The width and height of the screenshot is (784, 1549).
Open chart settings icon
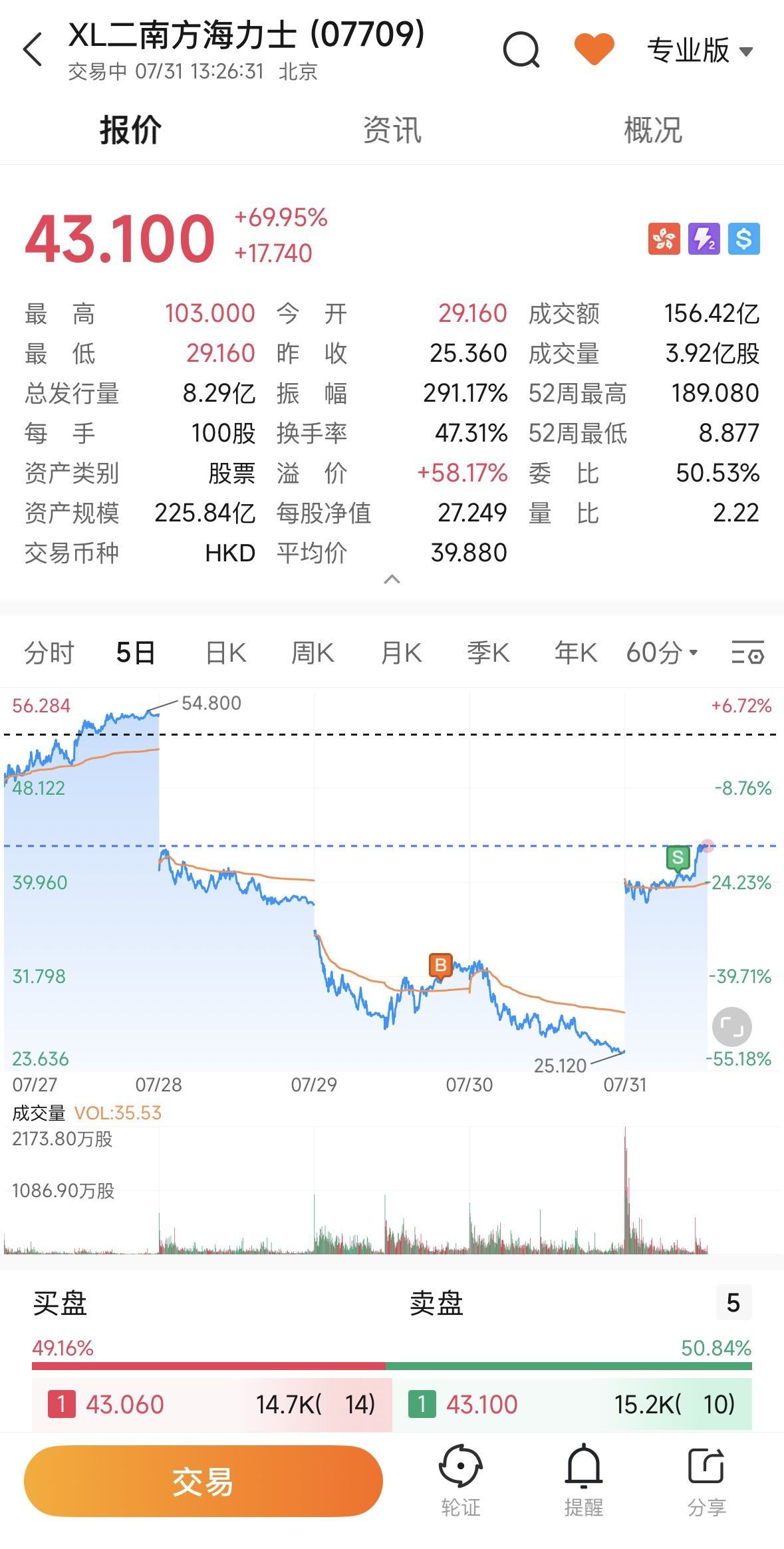point(748,652)
